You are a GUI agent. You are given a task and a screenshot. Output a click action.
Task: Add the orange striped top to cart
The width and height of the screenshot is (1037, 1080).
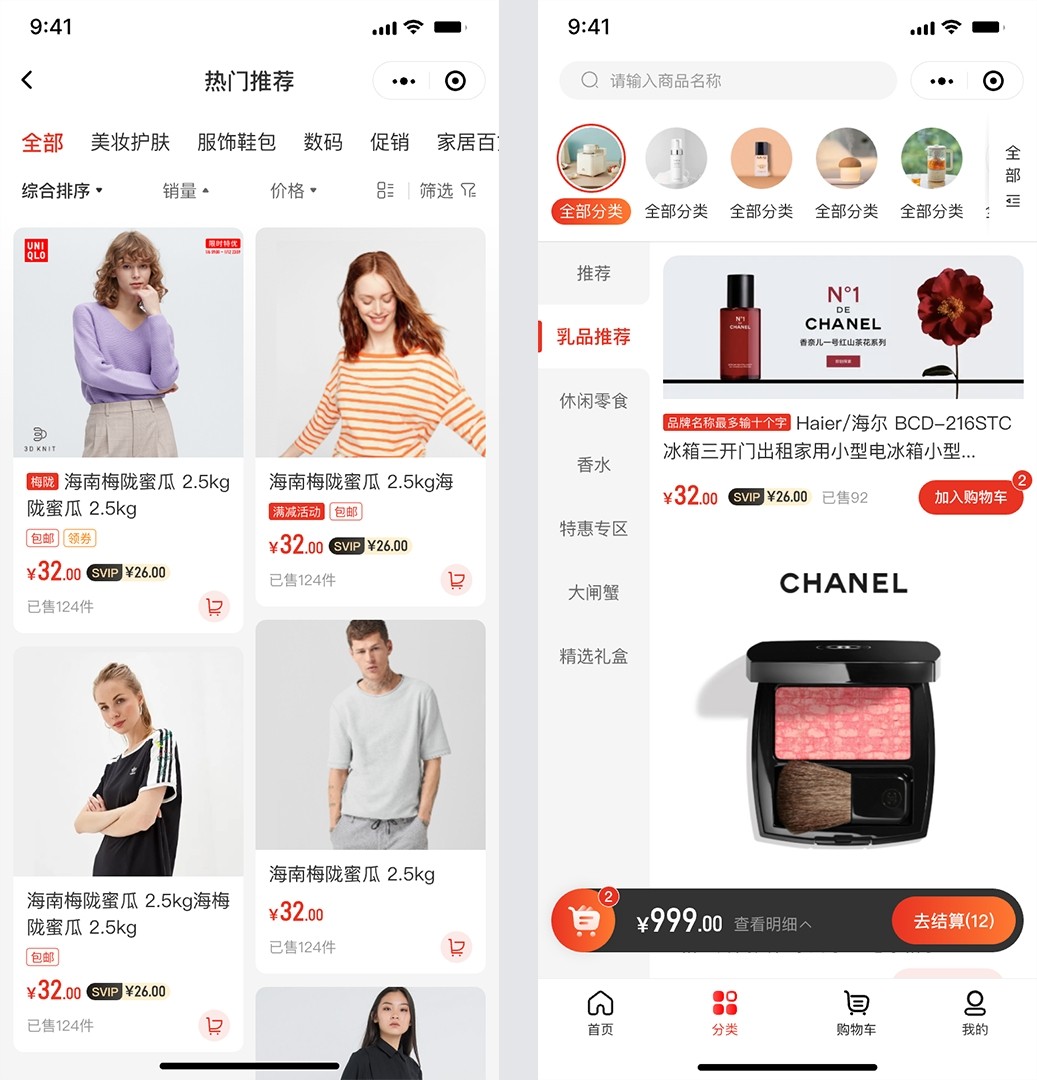pyautogui.click(x=456, y=579)
